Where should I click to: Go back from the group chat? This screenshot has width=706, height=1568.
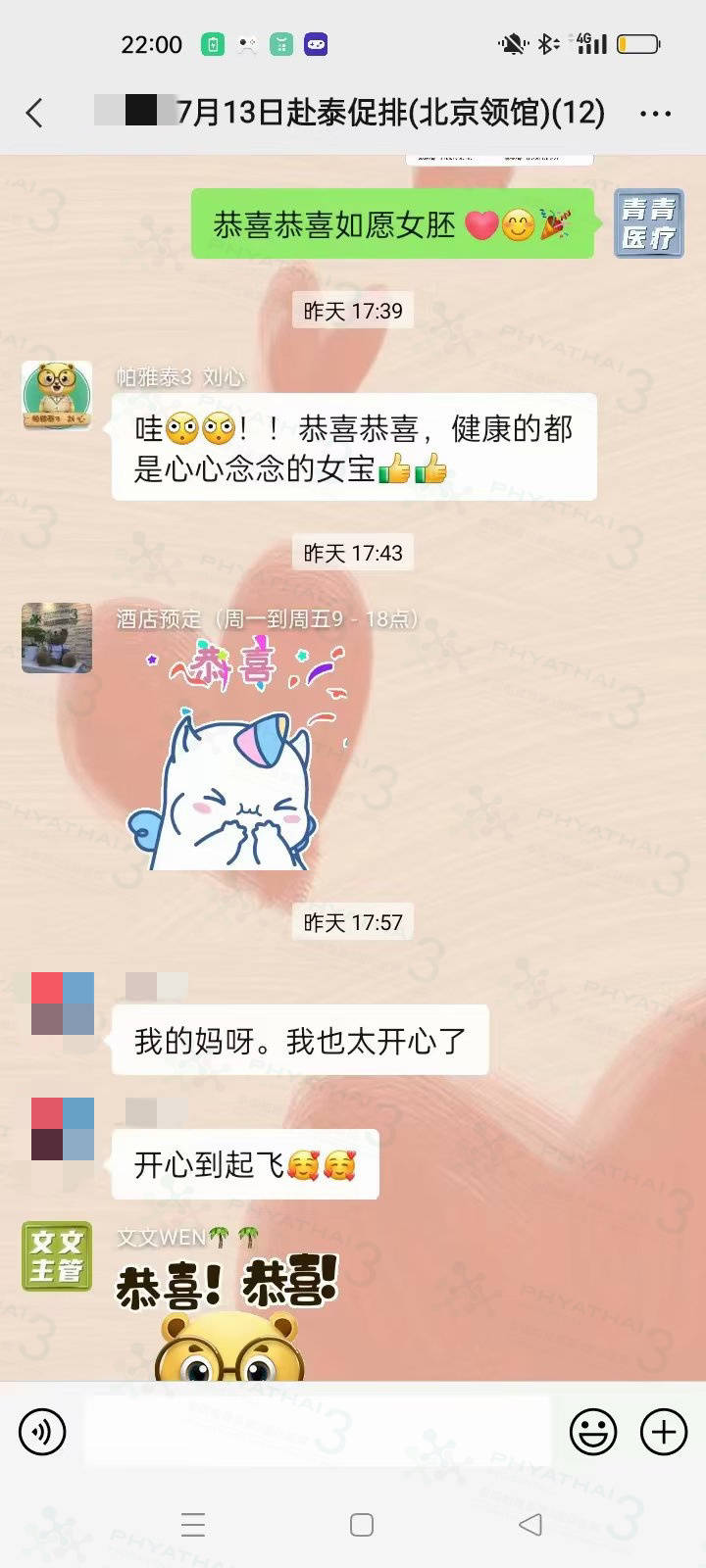(34, 113)
